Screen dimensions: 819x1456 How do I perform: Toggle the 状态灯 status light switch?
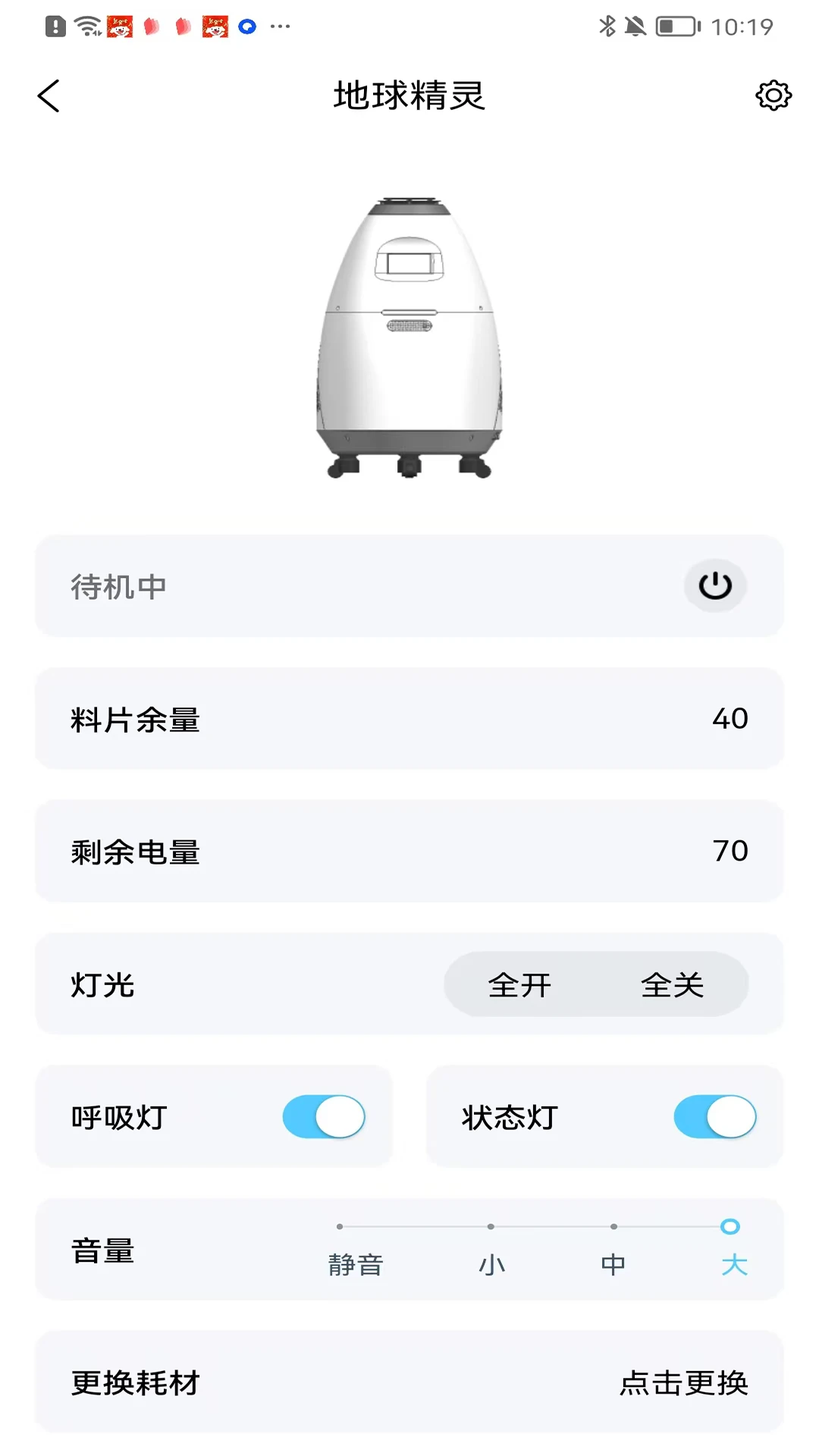pos(715,1117)
